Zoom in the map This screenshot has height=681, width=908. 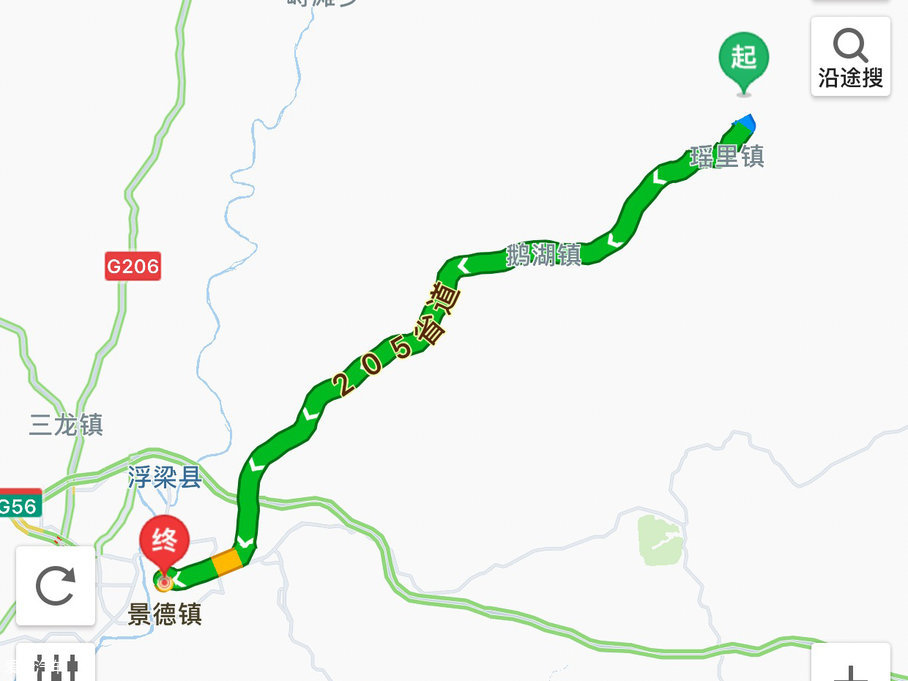[x=850, y=667]
